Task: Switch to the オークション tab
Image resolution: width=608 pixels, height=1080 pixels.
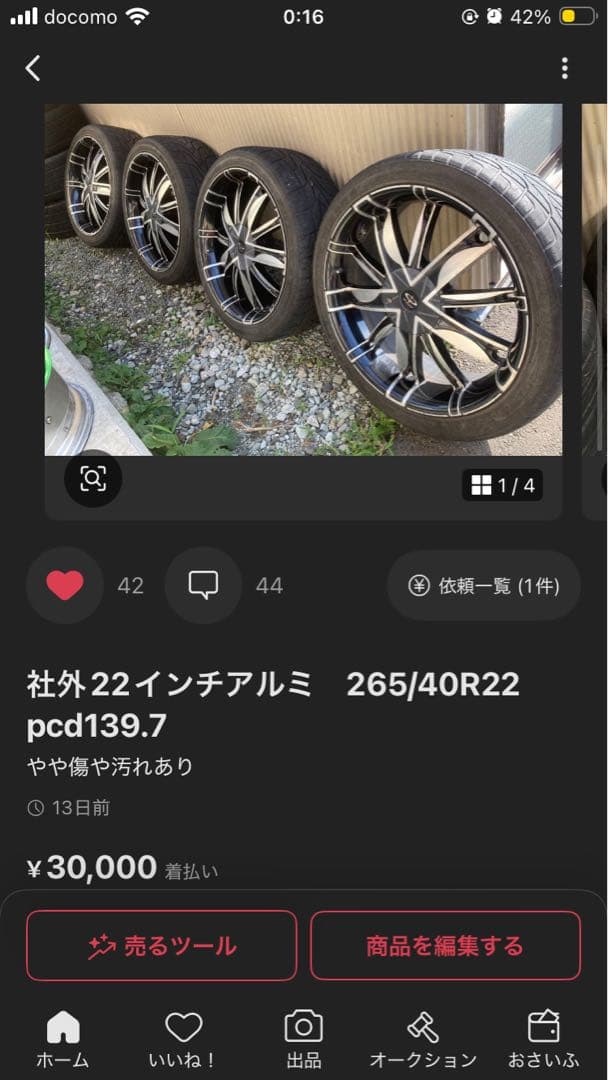Action: 423,1038
